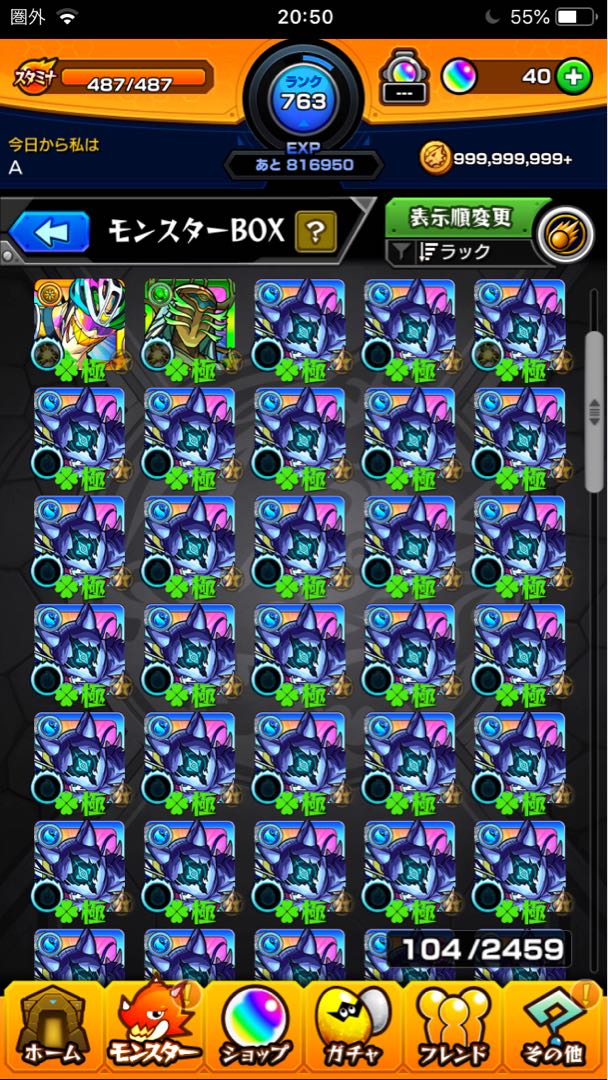Open the ホーム tab
608x1080 pixels.
coord(52,1028)
